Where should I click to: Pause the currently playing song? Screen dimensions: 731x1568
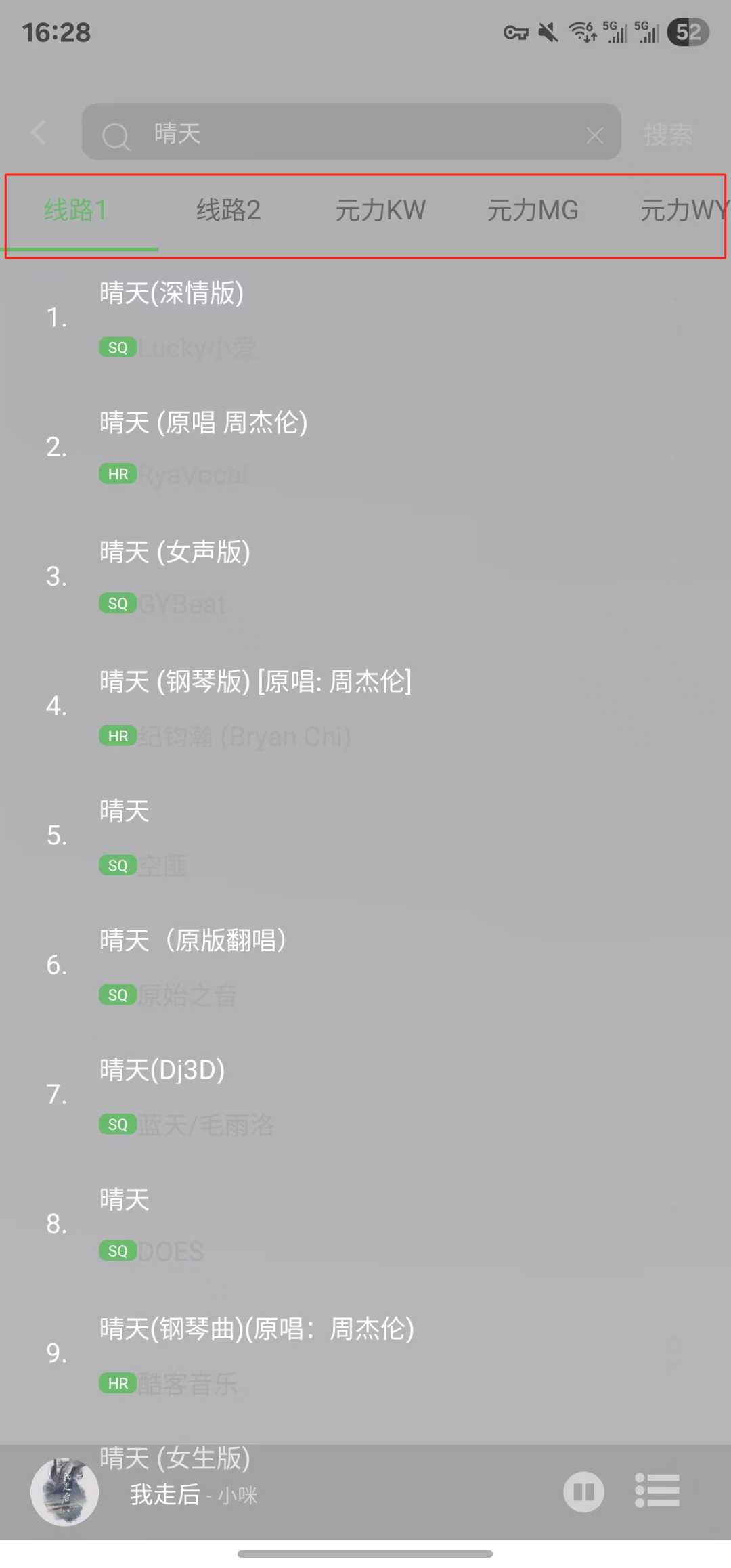click(583, 1491)
